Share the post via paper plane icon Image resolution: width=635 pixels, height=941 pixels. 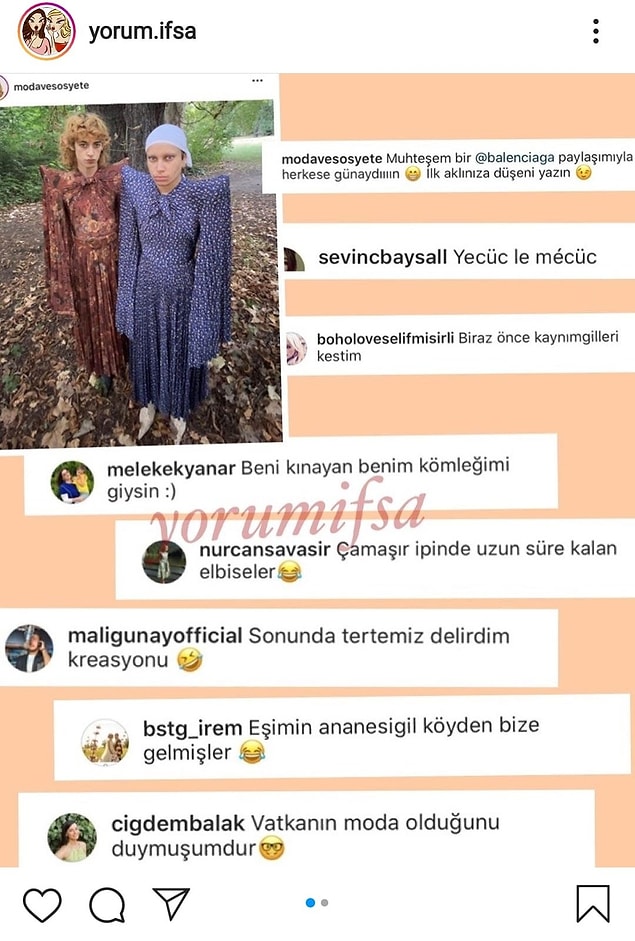(171, 903)
